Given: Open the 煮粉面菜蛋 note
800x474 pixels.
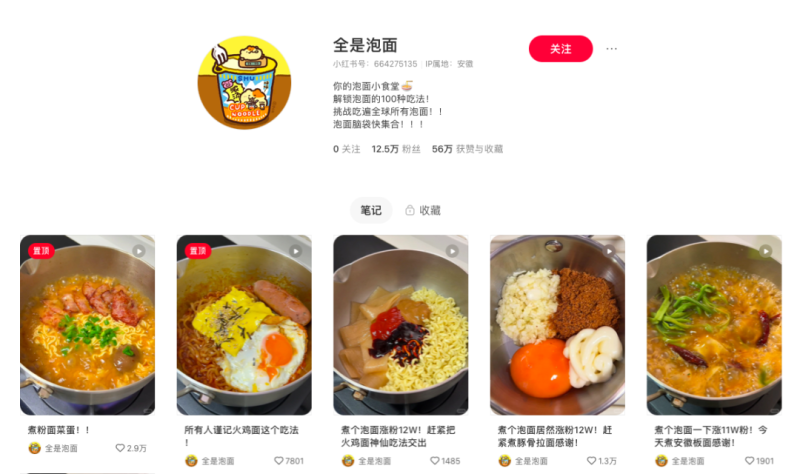Looking at the screenshot, I should [x=87, y=325].
